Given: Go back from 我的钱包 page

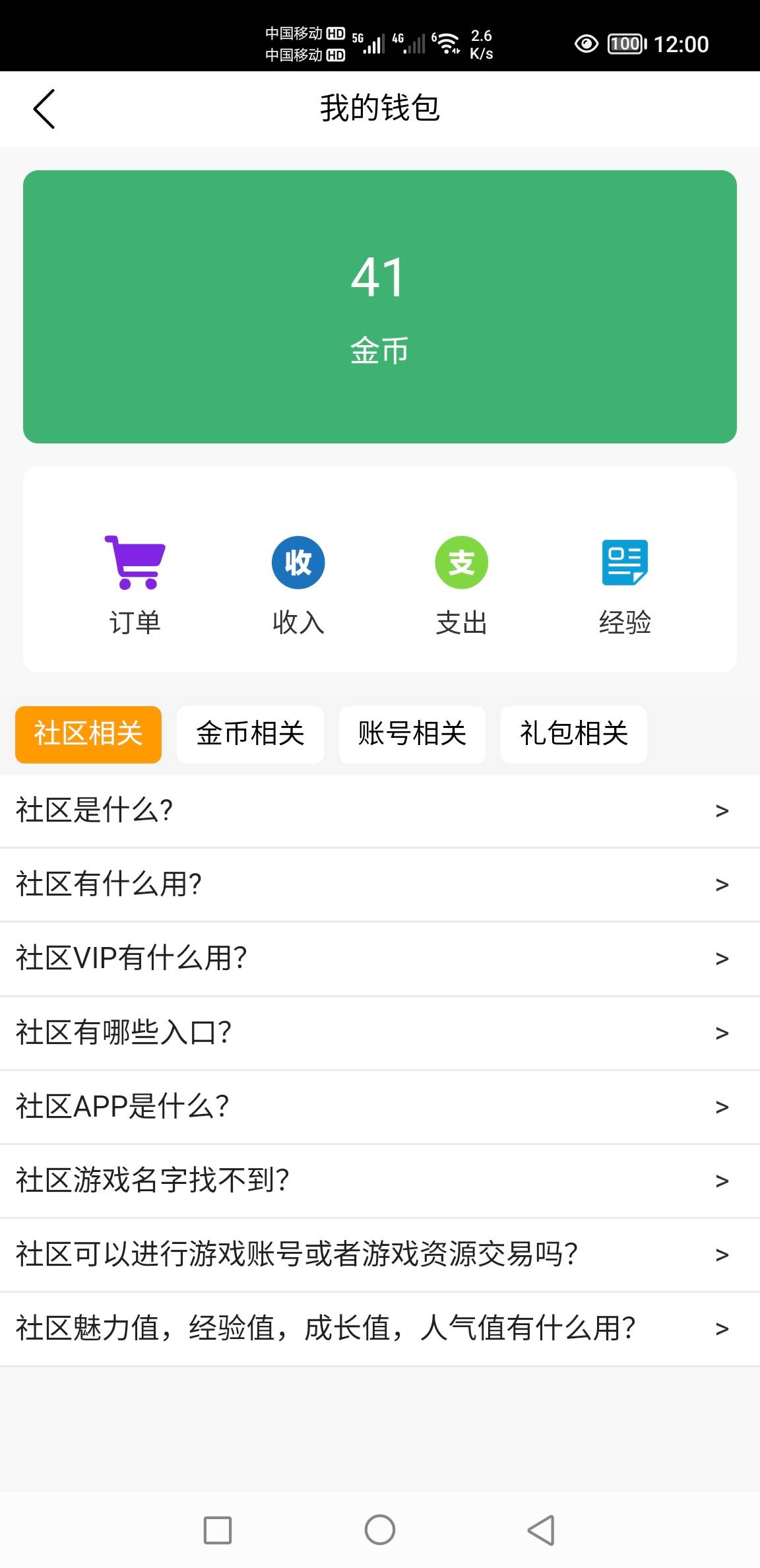Looking at the screenshot, I should coord(44,109).
